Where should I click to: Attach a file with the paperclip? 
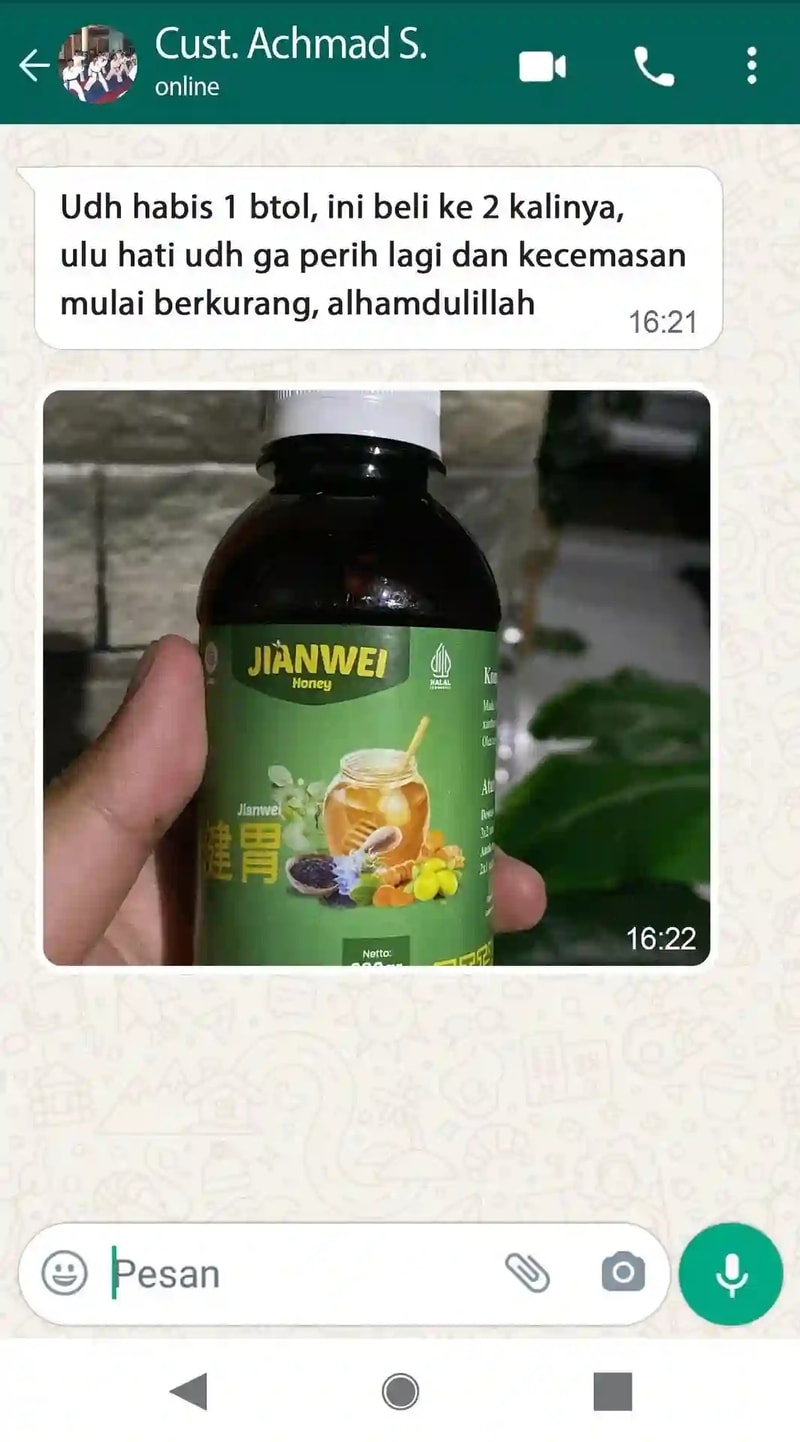coord(528,1273)
